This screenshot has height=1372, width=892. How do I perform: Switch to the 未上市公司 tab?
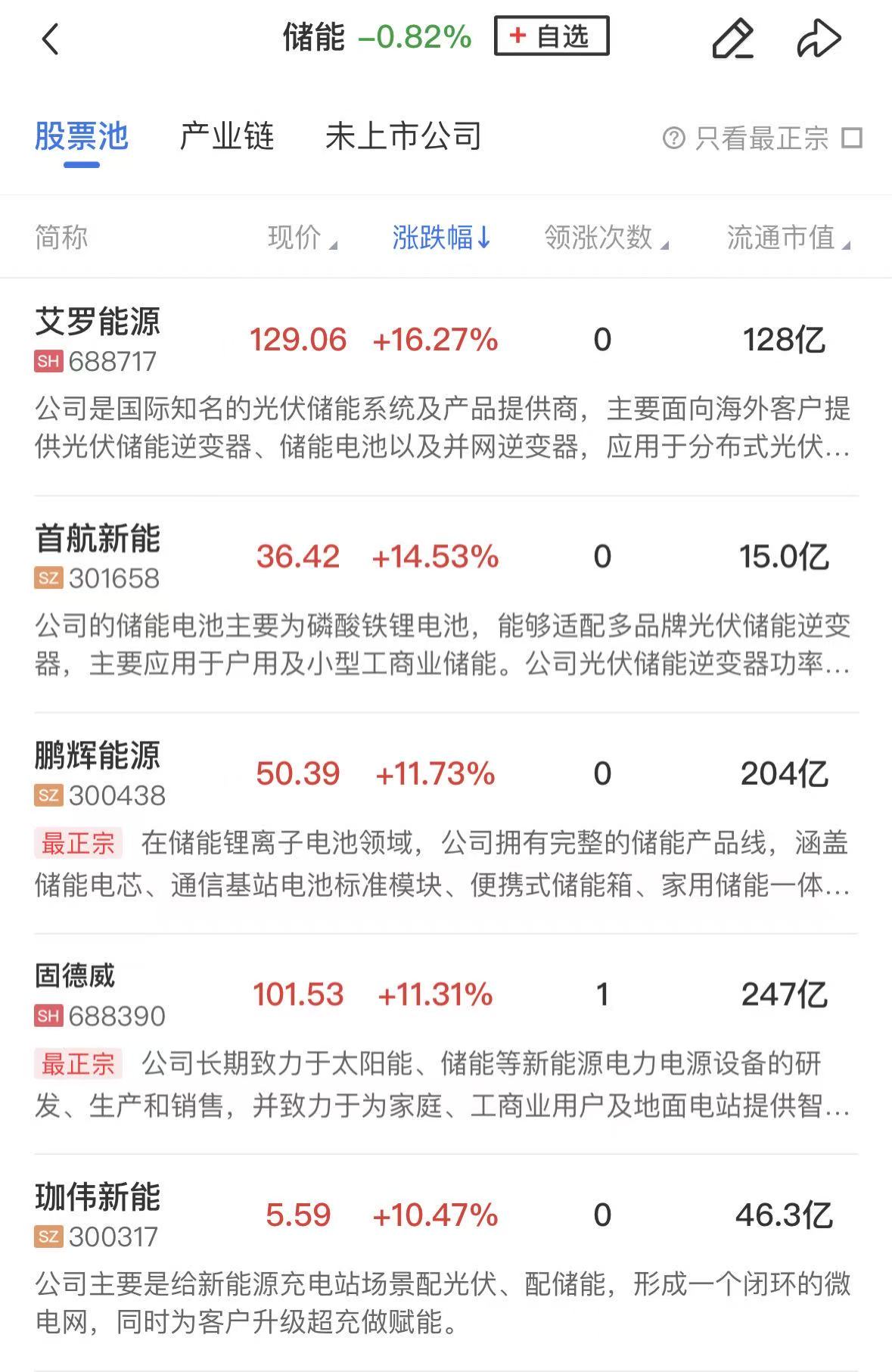tap(403, 137)
